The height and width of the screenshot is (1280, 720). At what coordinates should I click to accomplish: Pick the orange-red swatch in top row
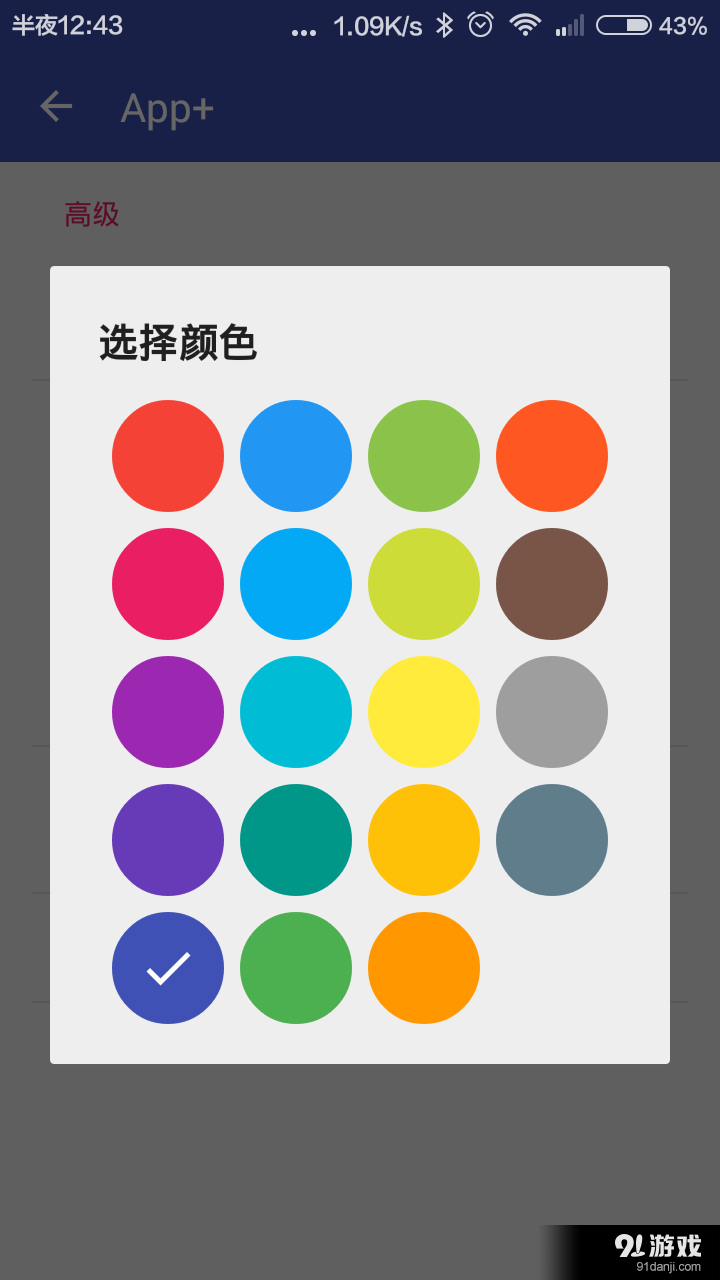point(552,456)
